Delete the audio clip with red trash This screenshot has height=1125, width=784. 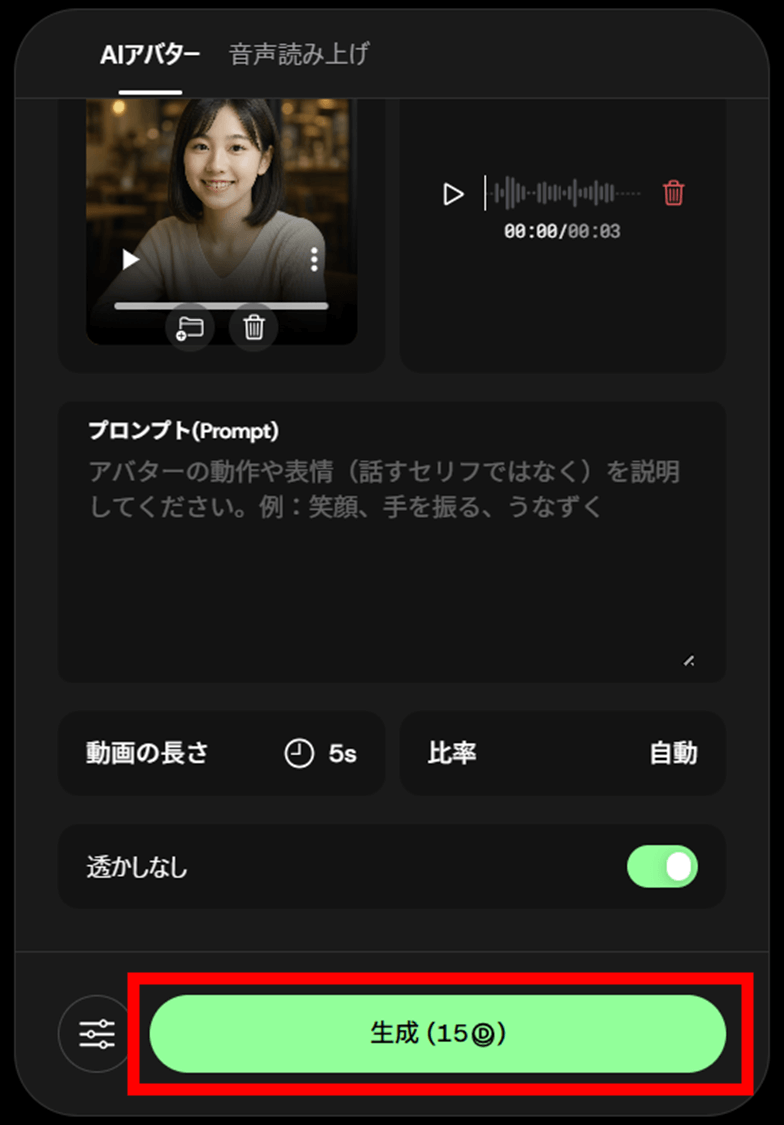(674, 193)
